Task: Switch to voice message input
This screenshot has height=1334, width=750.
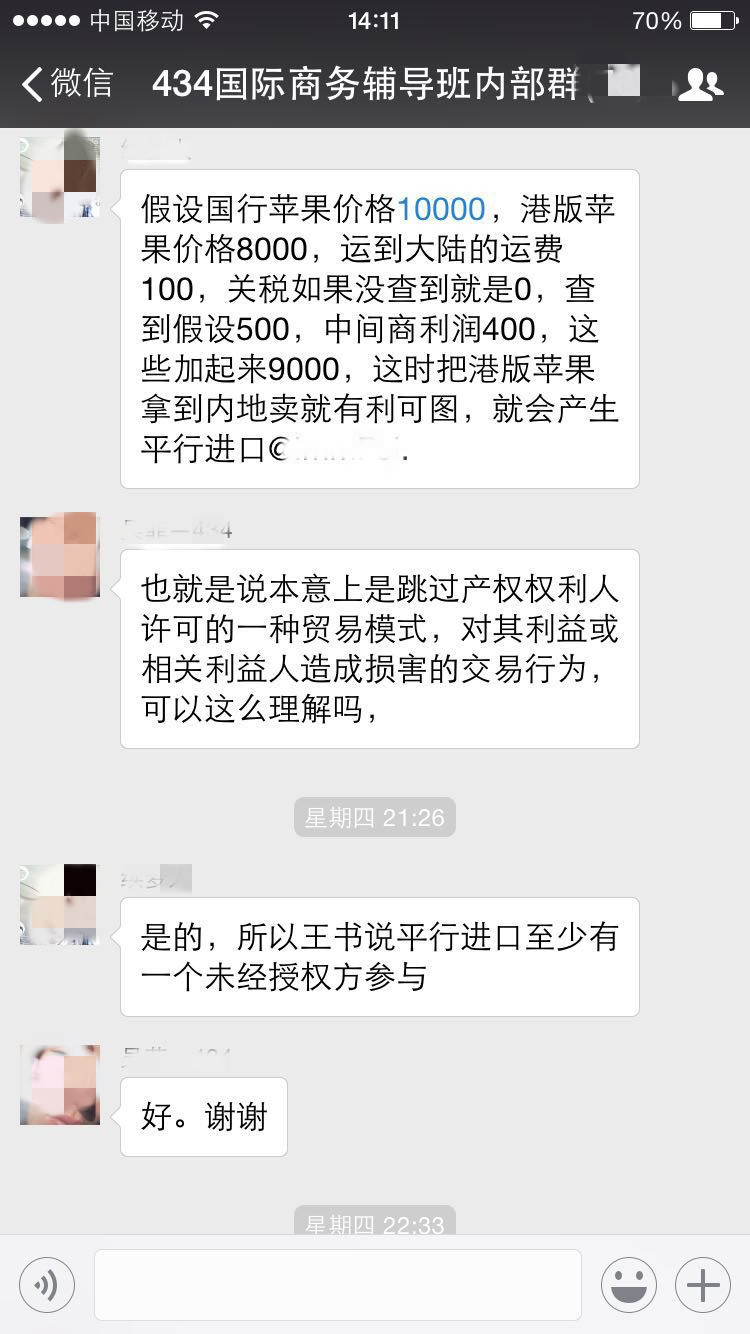Action: [47, 1285]
